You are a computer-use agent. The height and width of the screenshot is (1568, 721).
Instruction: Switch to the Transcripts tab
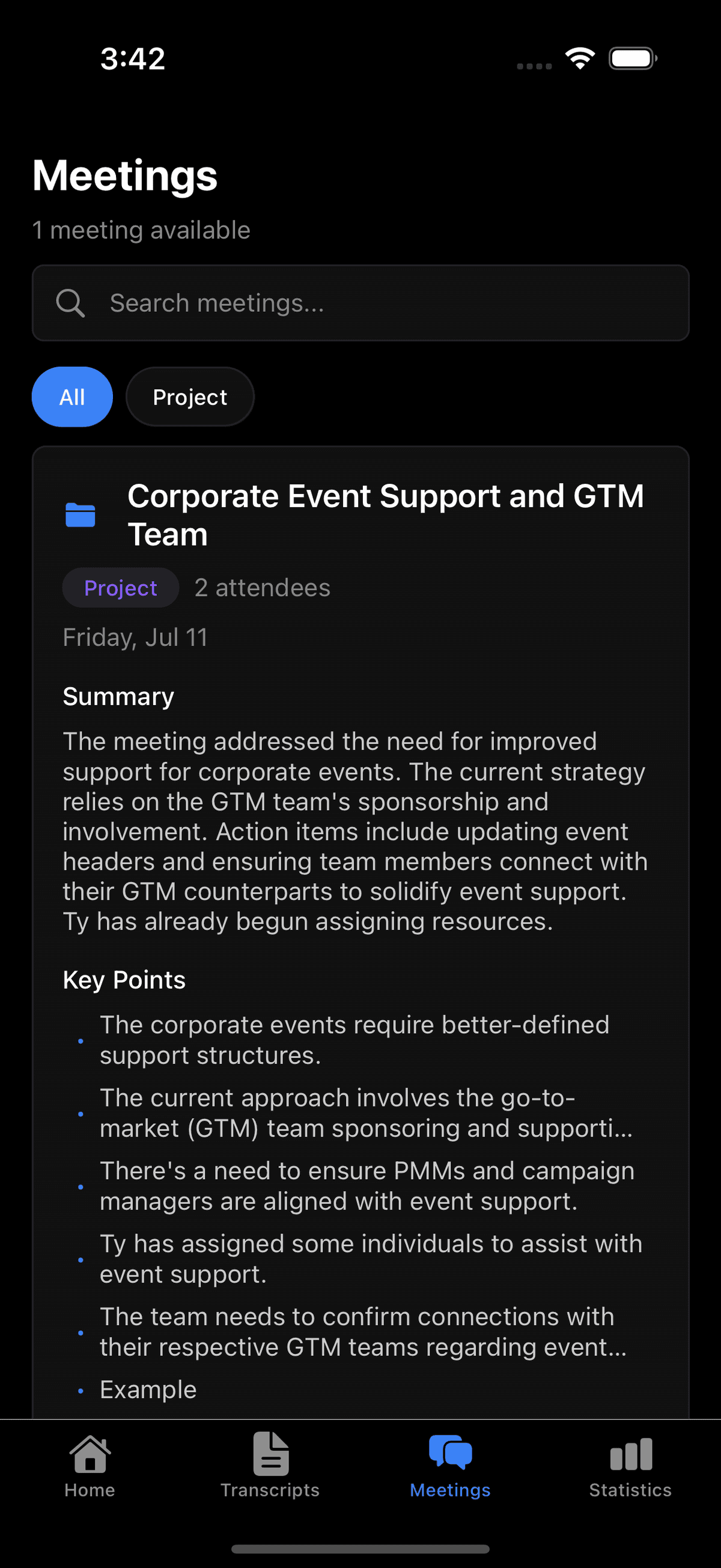click(270, 1466)
